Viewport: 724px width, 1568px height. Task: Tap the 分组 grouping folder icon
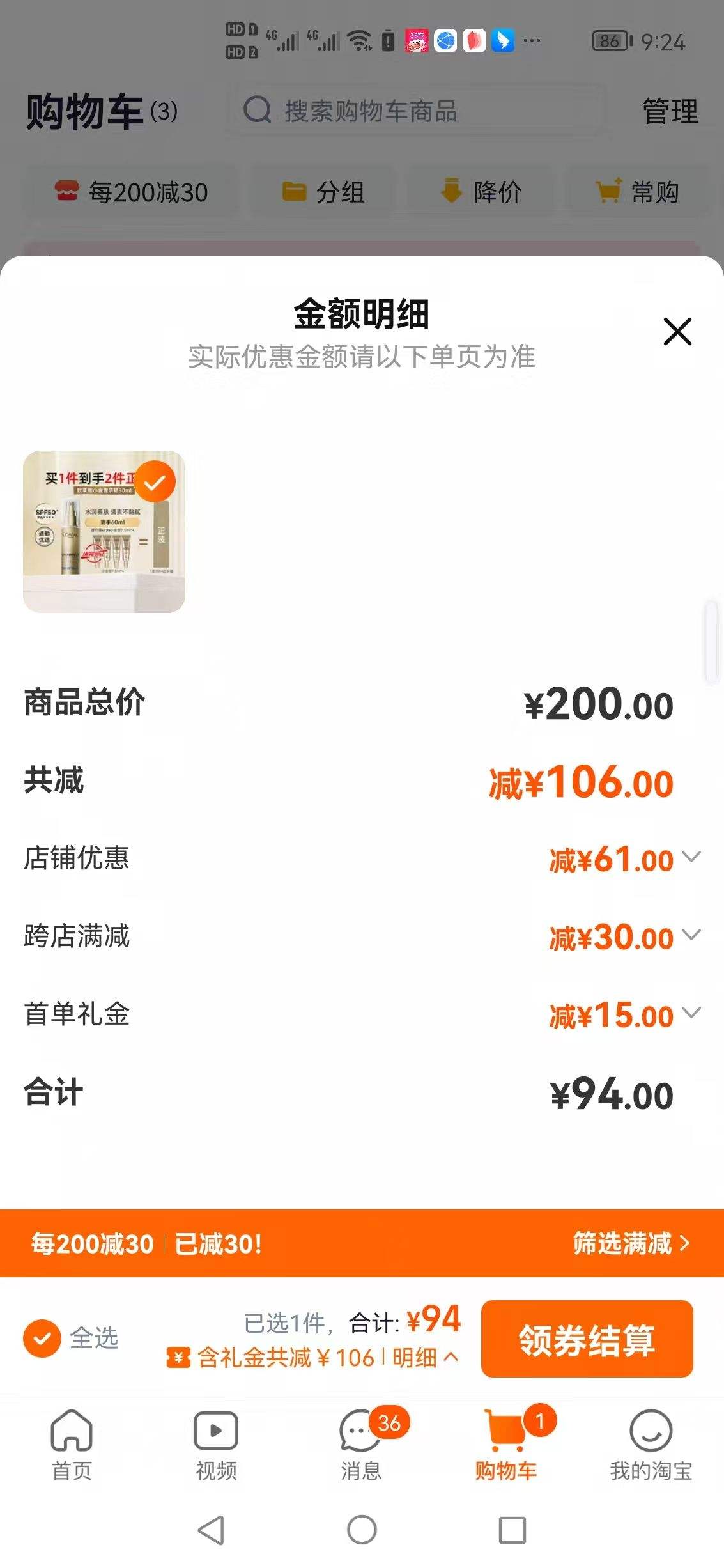pyautogui.click(x=295, y=190)
